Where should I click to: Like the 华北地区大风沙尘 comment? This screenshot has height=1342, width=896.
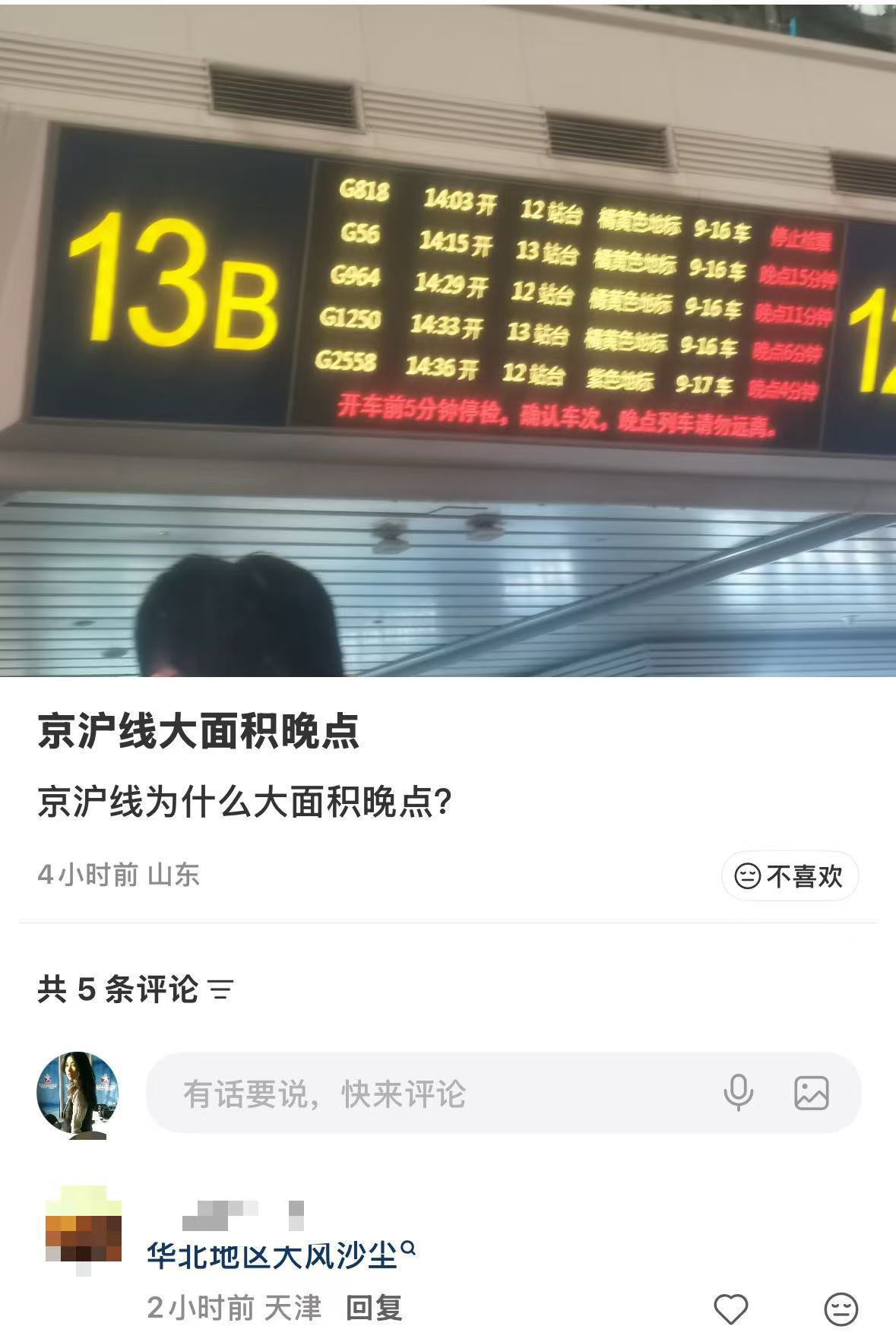point(731,1309)
